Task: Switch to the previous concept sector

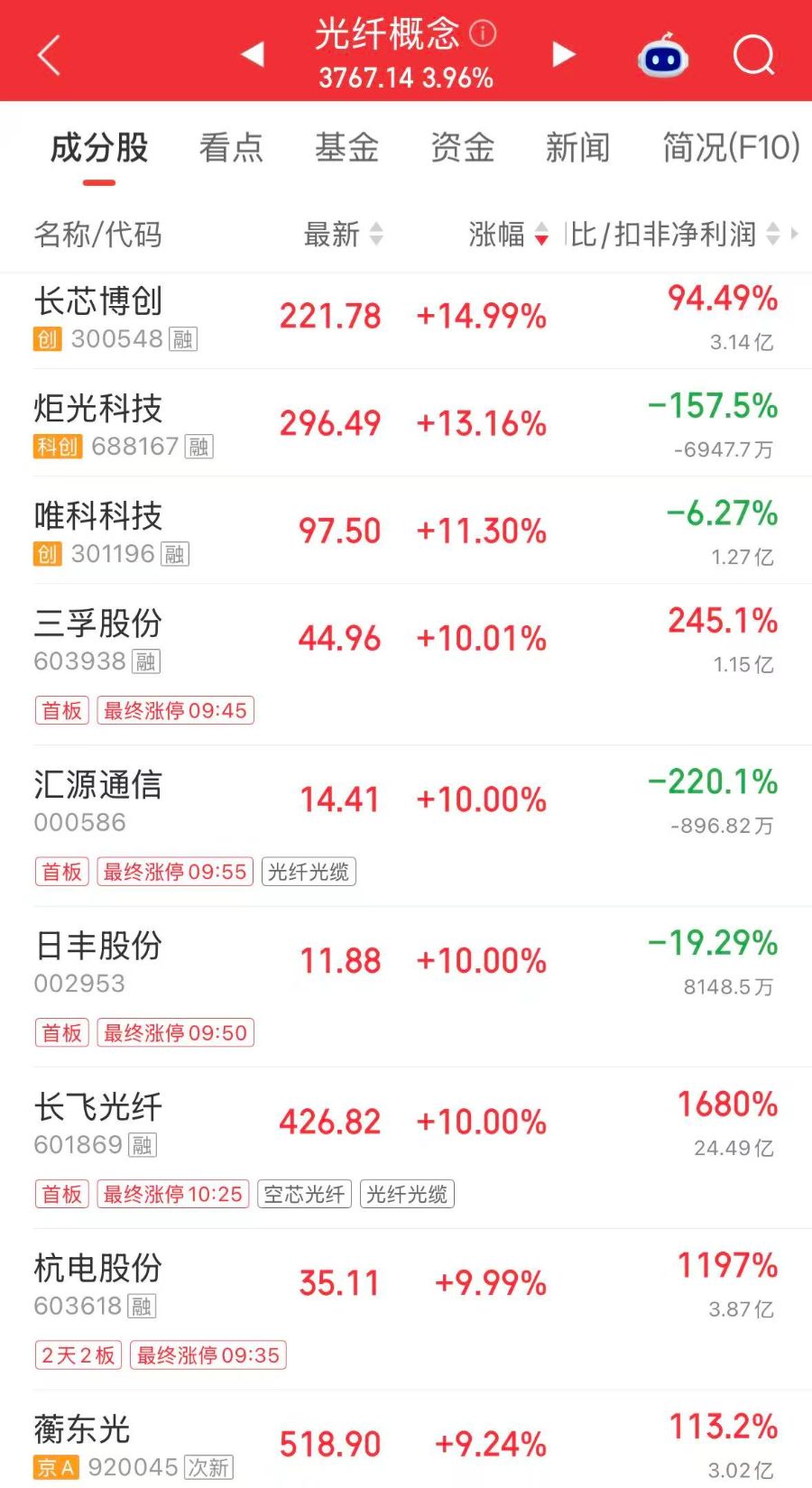Action: (x=253, y=54)
